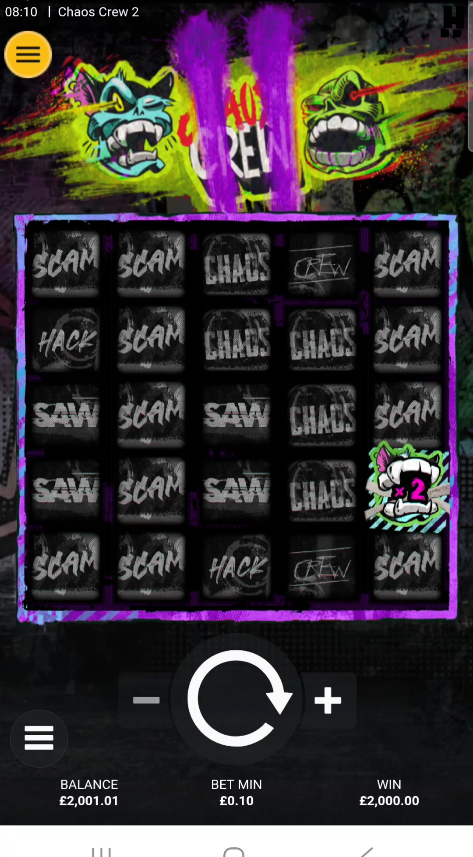Open the yellow hamburger menu
Screen dimensions: 473x857
point(28,54)
